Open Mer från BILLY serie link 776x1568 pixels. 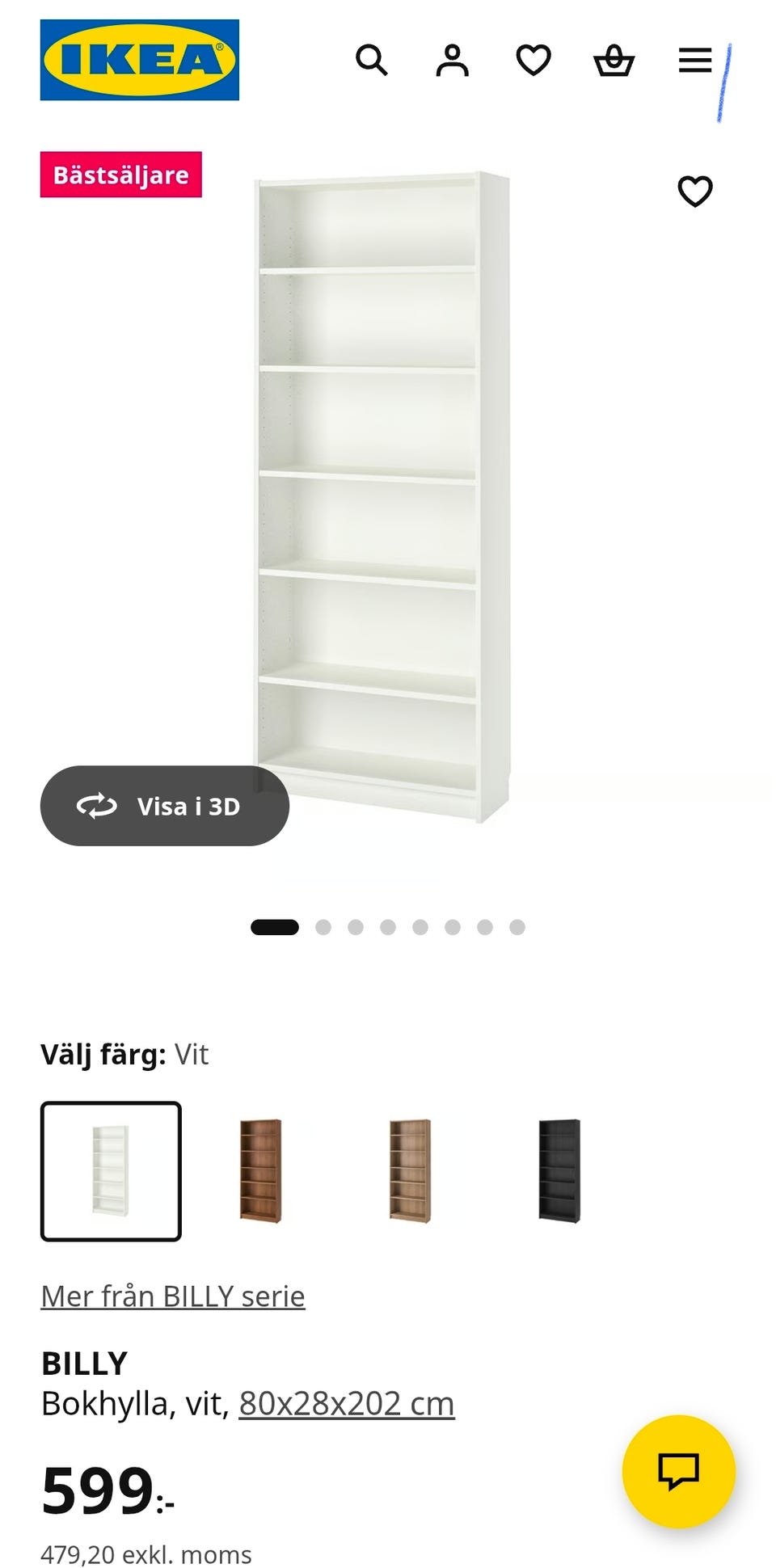point(173,1296)
